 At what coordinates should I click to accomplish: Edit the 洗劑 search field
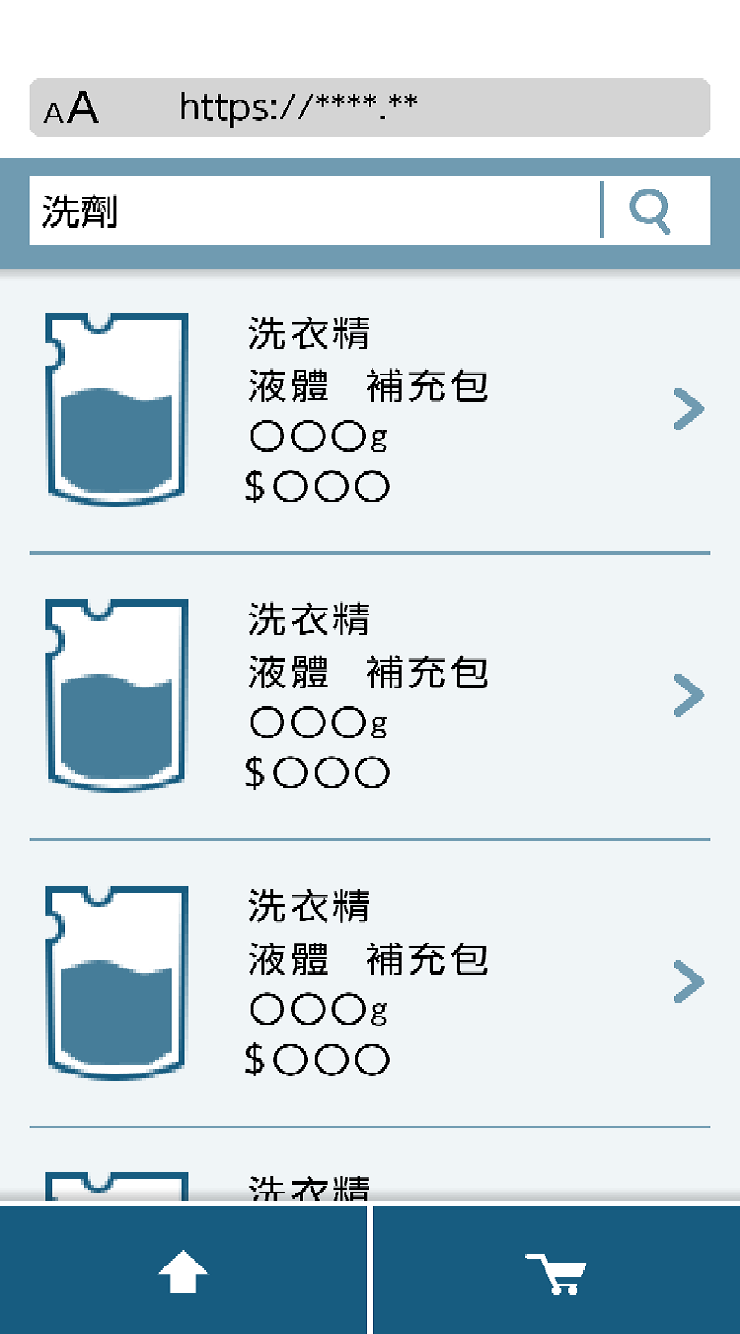pyautogui.click(x=315, y=211)
